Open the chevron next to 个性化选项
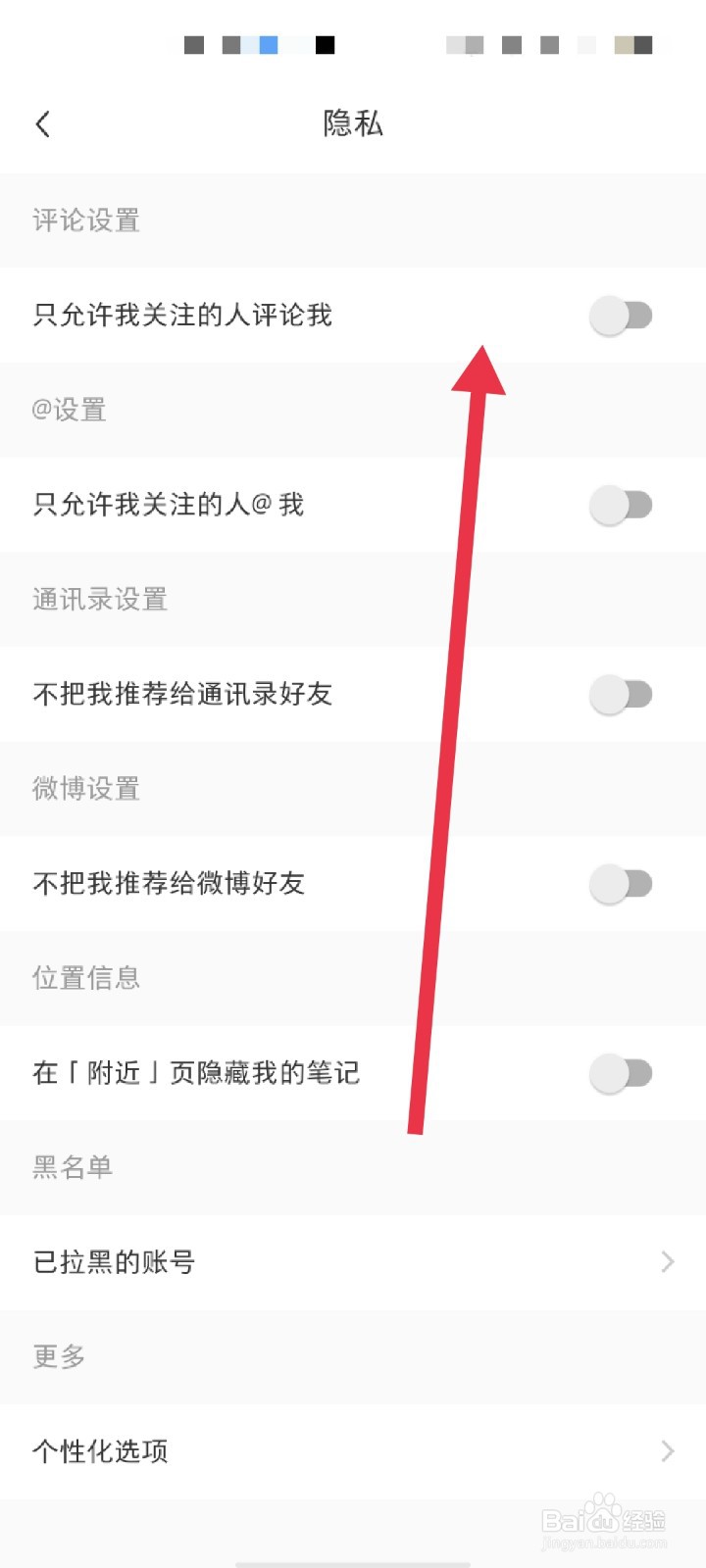This screenshot has width=706, height=1568. 668,1451
